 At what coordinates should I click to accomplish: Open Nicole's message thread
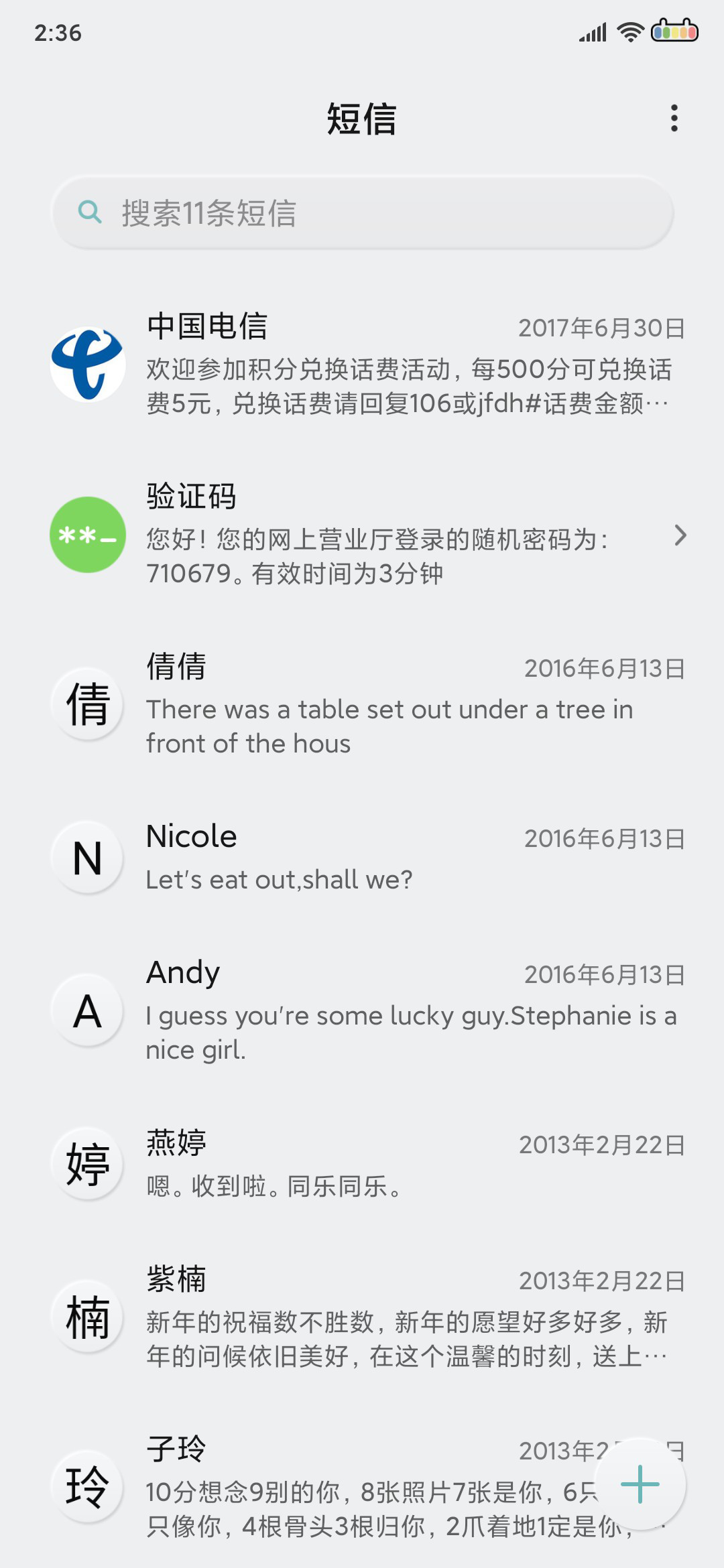point(362,858)
